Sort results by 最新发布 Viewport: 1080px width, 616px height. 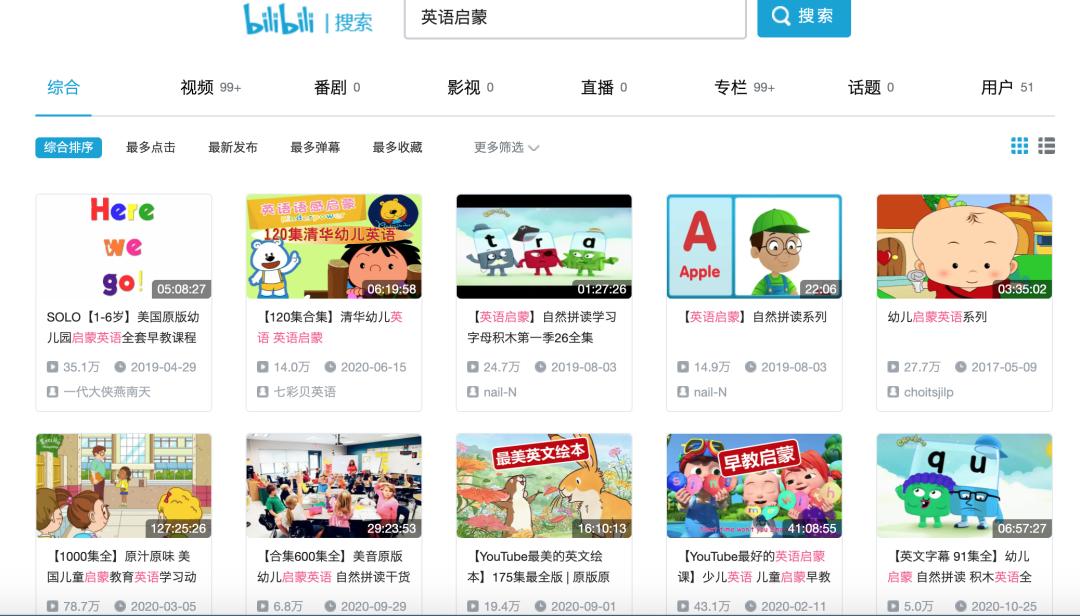click(233, 147)
